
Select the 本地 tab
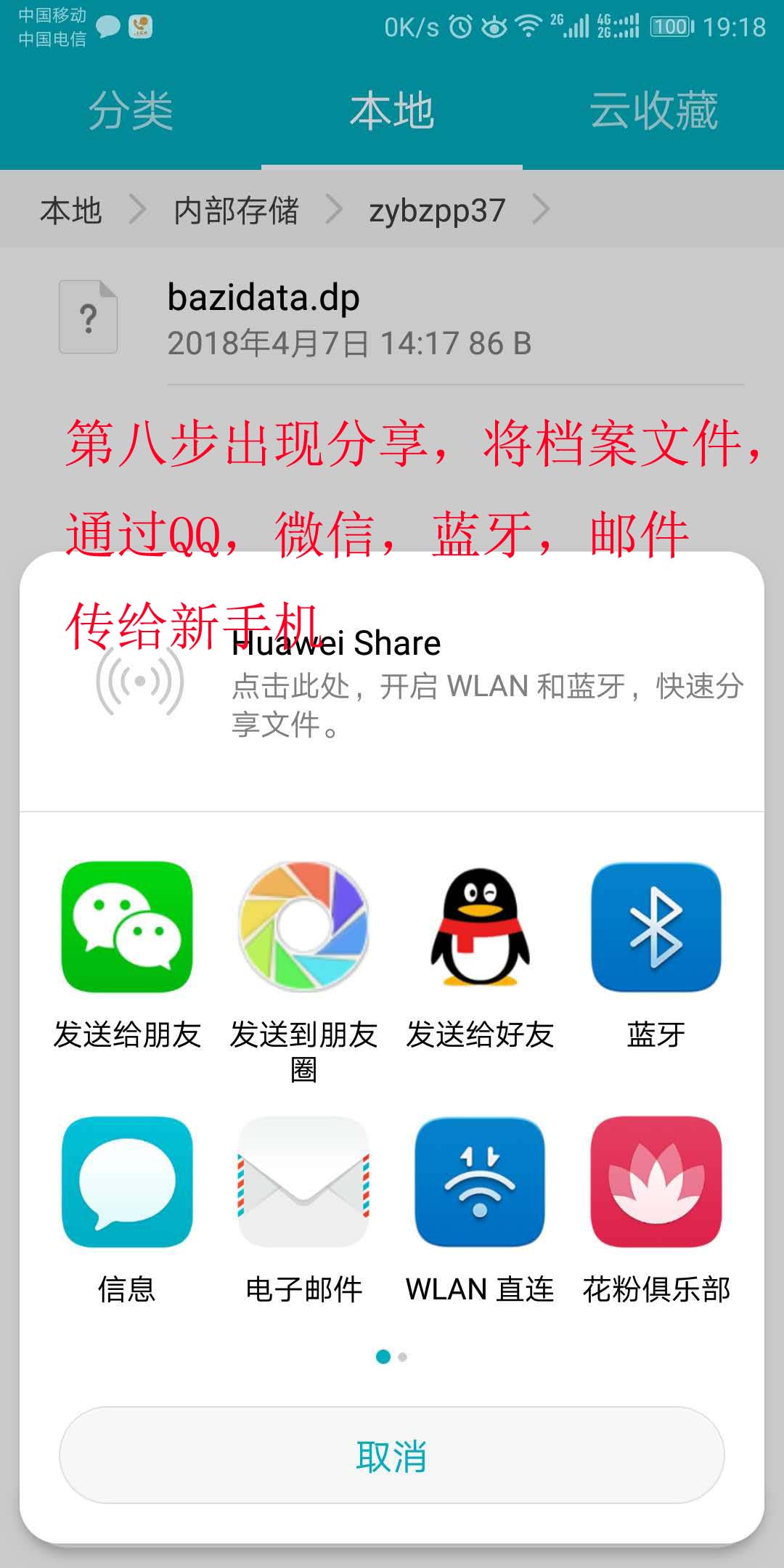[x=392, y=111]
